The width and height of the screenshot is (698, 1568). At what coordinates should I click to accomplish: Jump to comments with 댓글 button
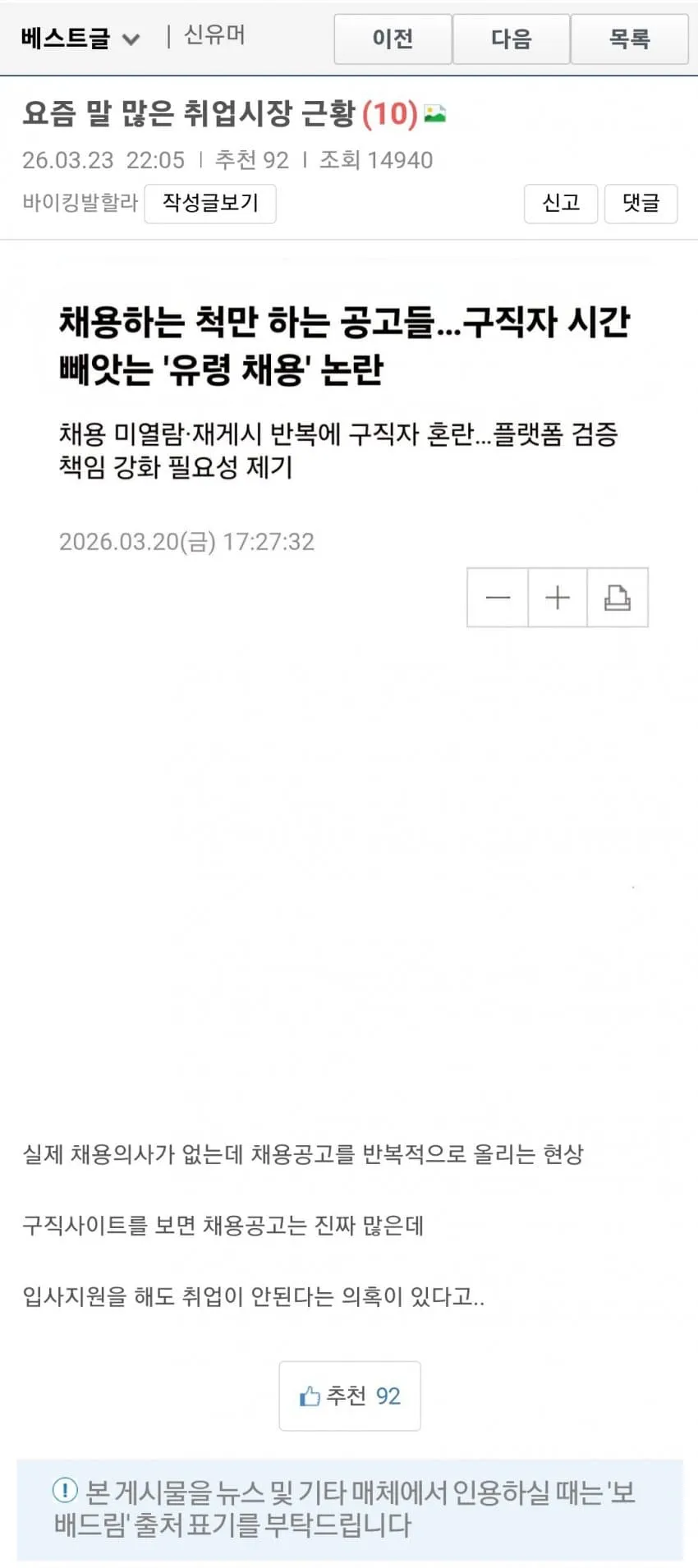pyautogui.click(x=641, y=204)
